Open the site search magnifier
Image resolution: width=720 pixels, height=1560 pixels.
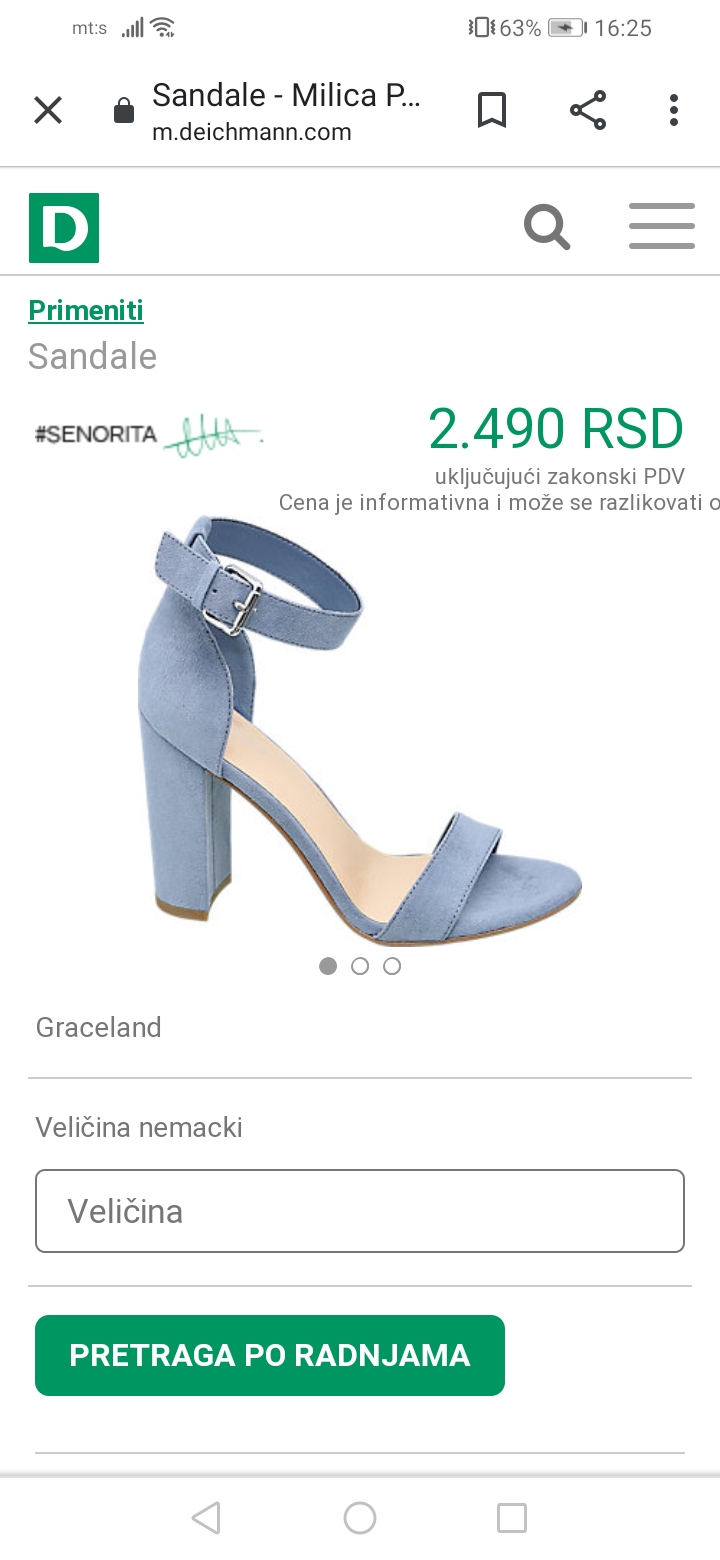click(547, 227)
